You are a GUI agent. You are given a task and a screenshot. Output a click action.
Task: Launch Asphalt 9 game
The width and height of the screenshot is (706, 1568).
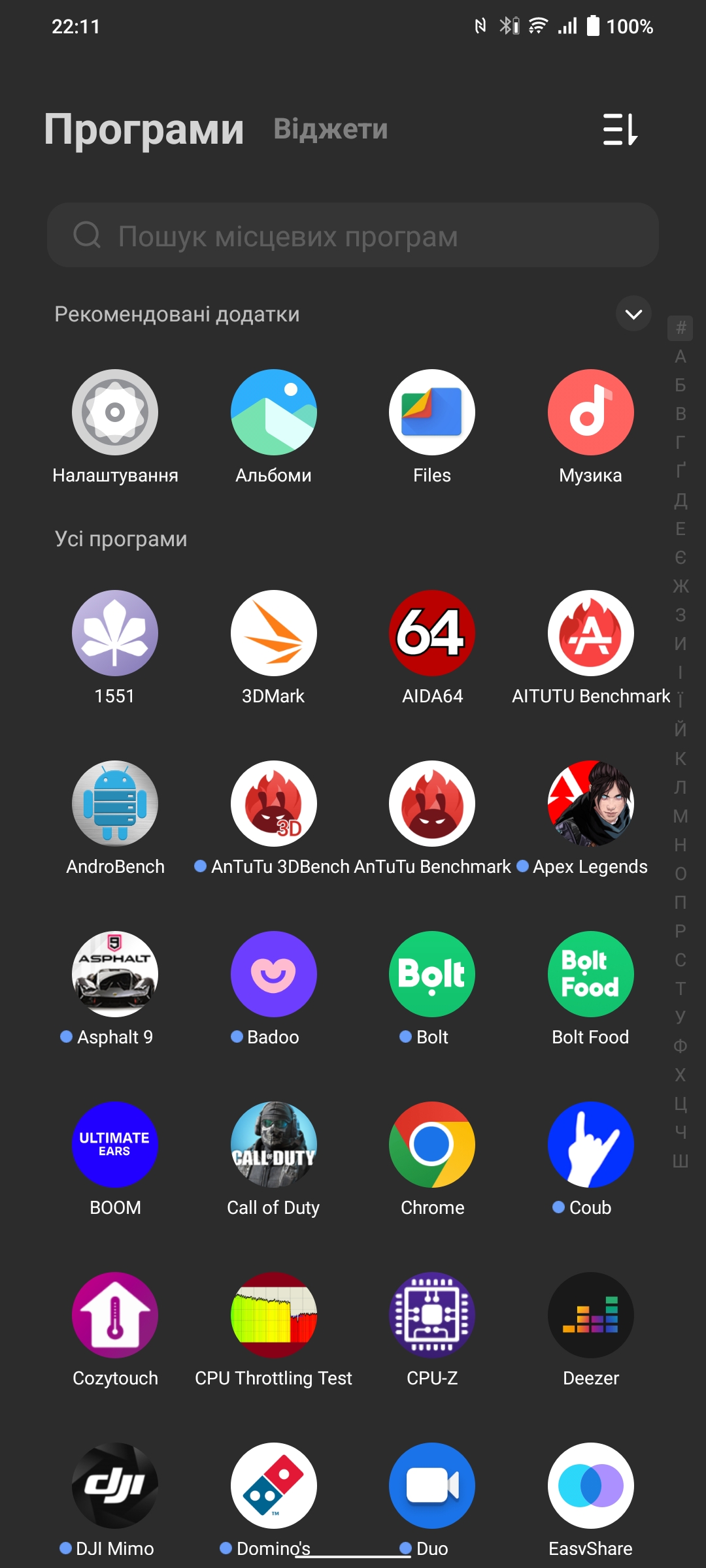(x=115, y=974)
